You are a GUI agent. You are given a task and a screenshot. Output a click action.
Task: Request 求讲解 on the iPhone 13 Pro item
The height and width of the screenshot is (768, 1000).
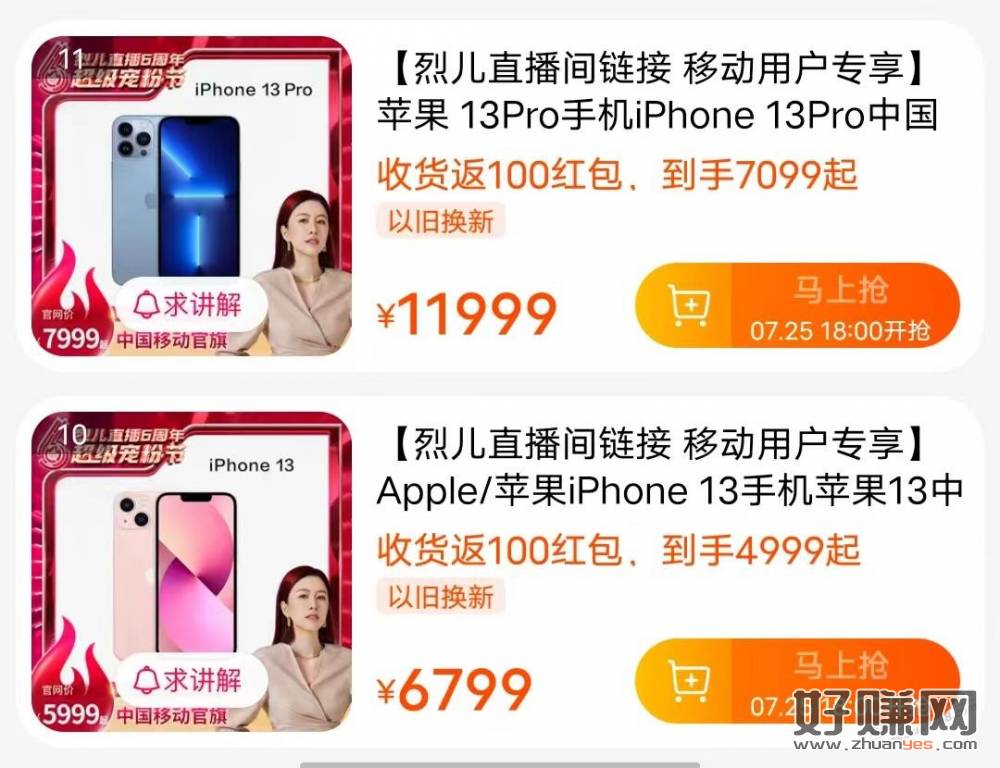point(189,303)
